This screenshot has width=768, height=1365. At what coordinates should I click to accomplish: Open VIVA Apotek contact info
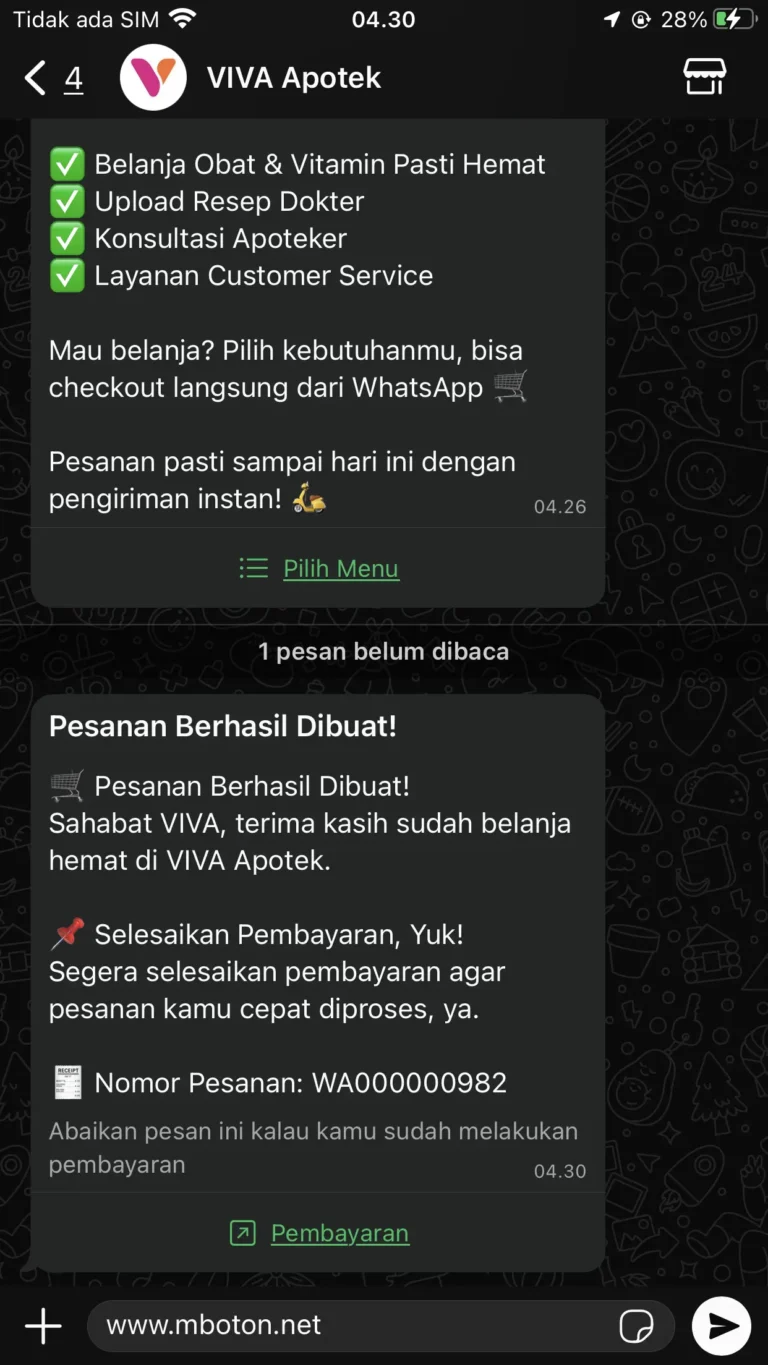coord(293,78)
